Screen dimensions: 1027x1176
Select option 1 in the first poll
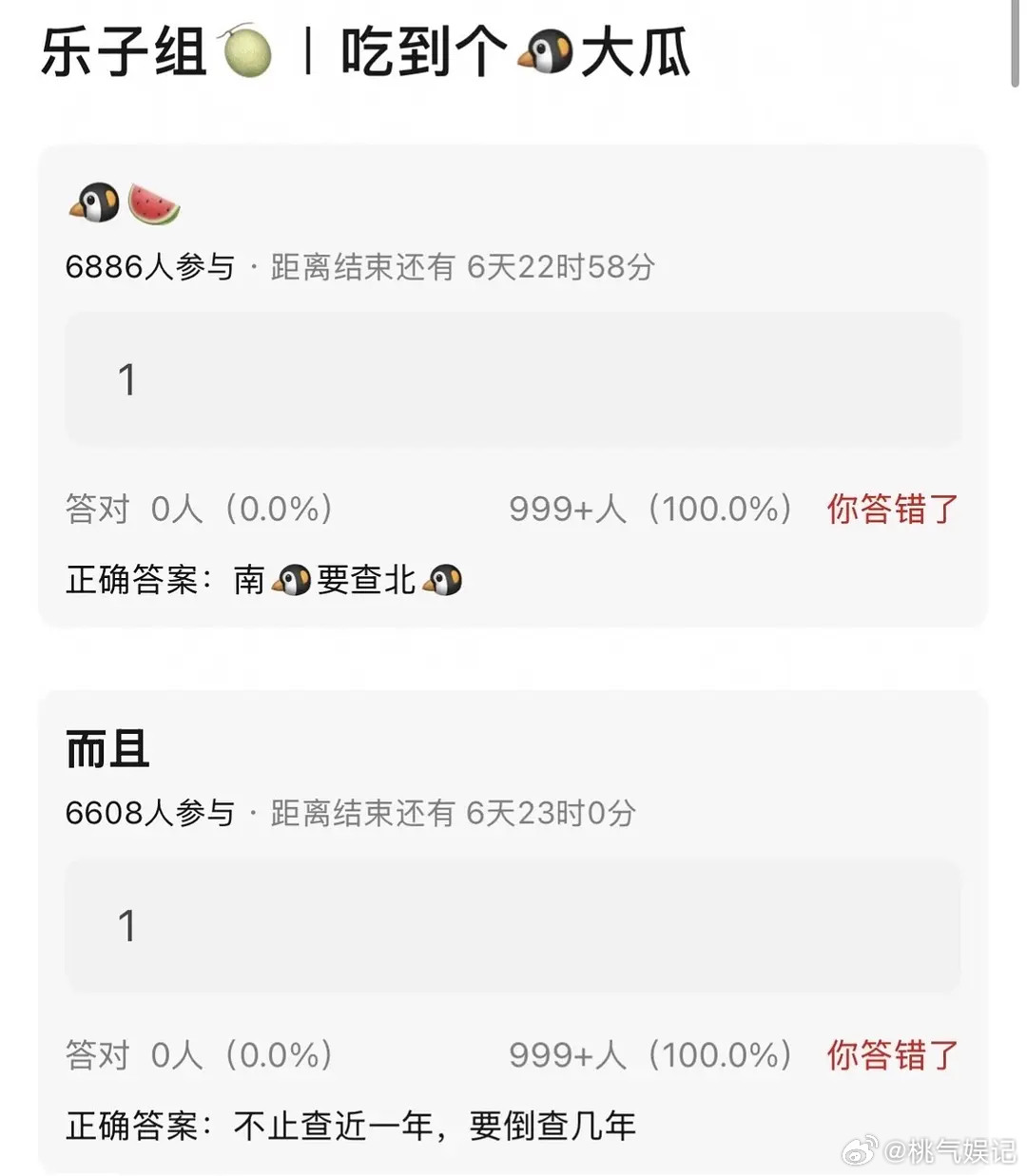tap(512, 379)
